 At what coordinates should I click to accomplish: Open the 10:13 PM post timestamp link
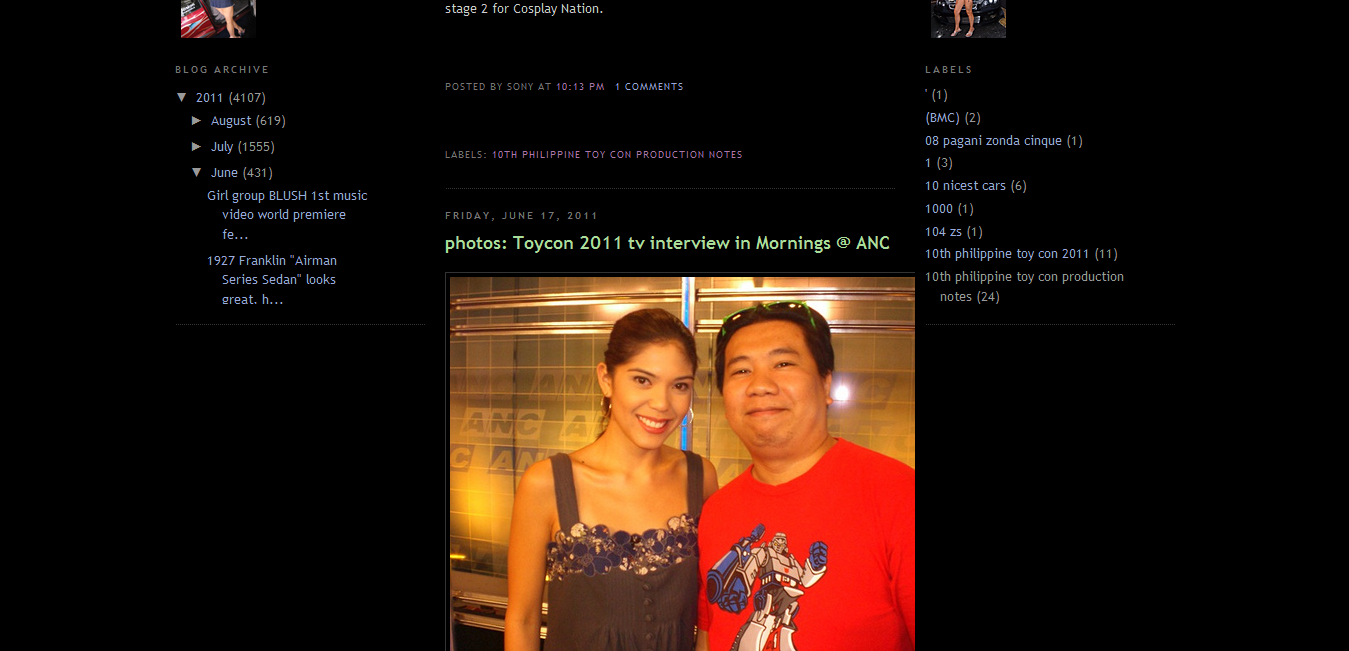[580, 87]
